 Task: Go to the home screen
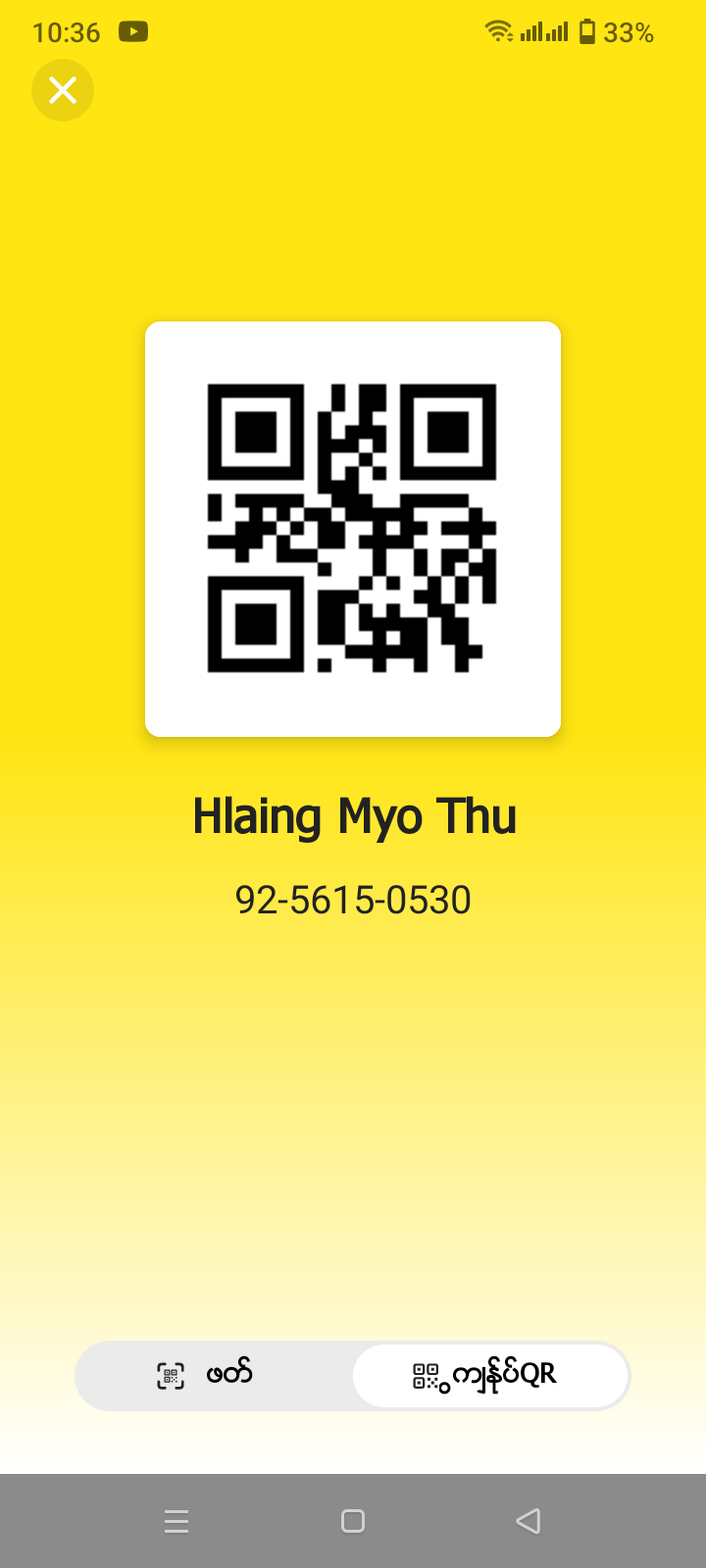pos(353,1521)
